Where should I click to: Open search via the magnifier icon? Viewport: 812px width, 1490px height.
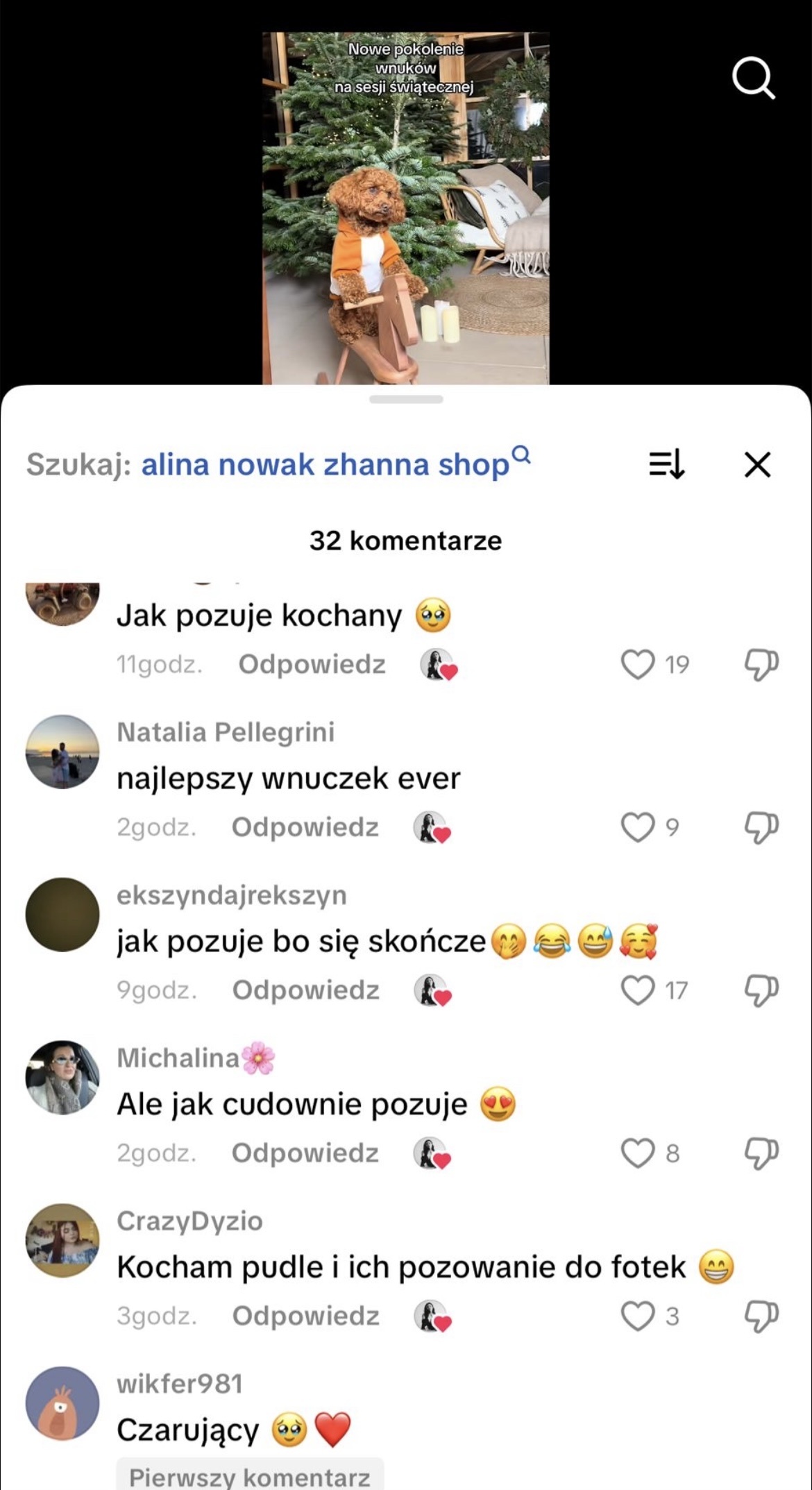753,78
